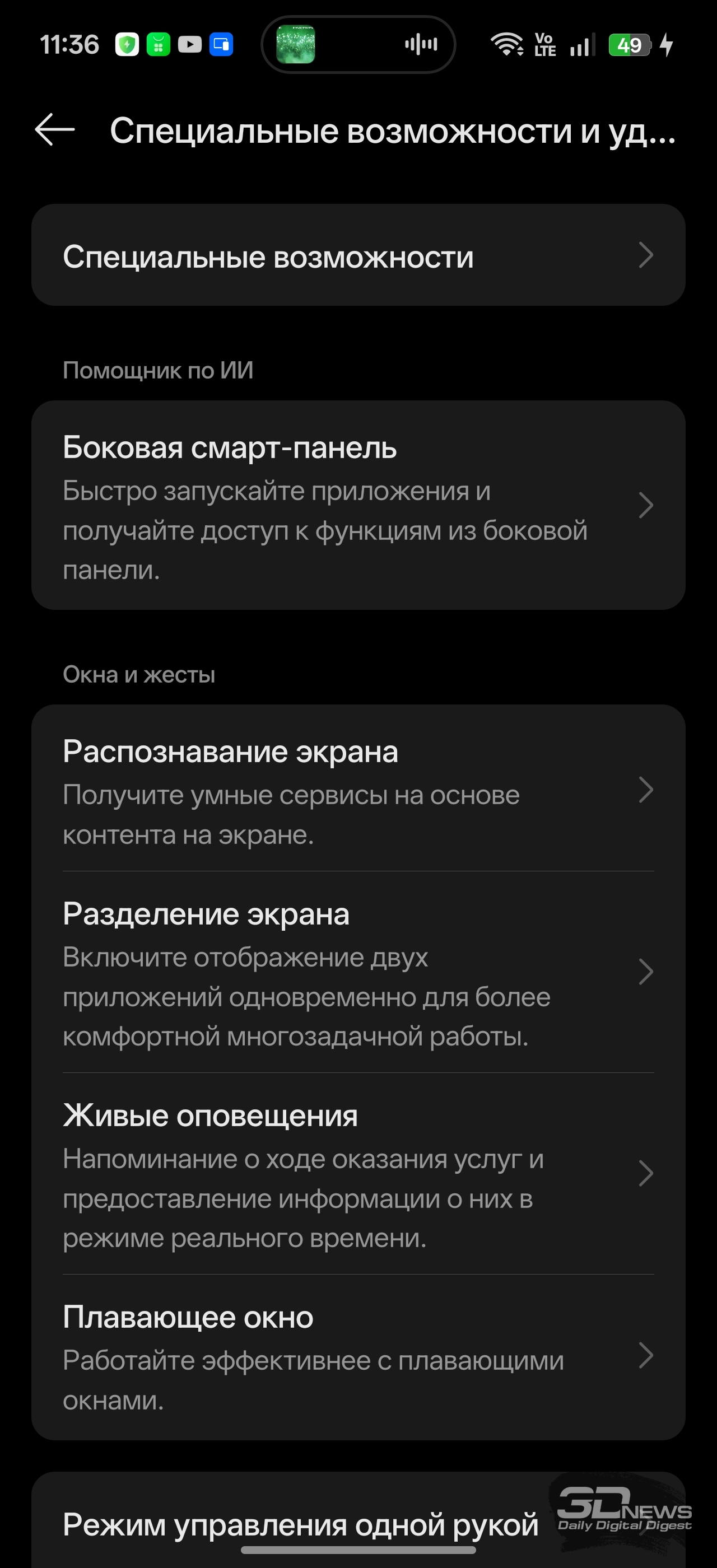Select Разделение экрана setting
The image size is (717, 1568).
click(358, 972)
